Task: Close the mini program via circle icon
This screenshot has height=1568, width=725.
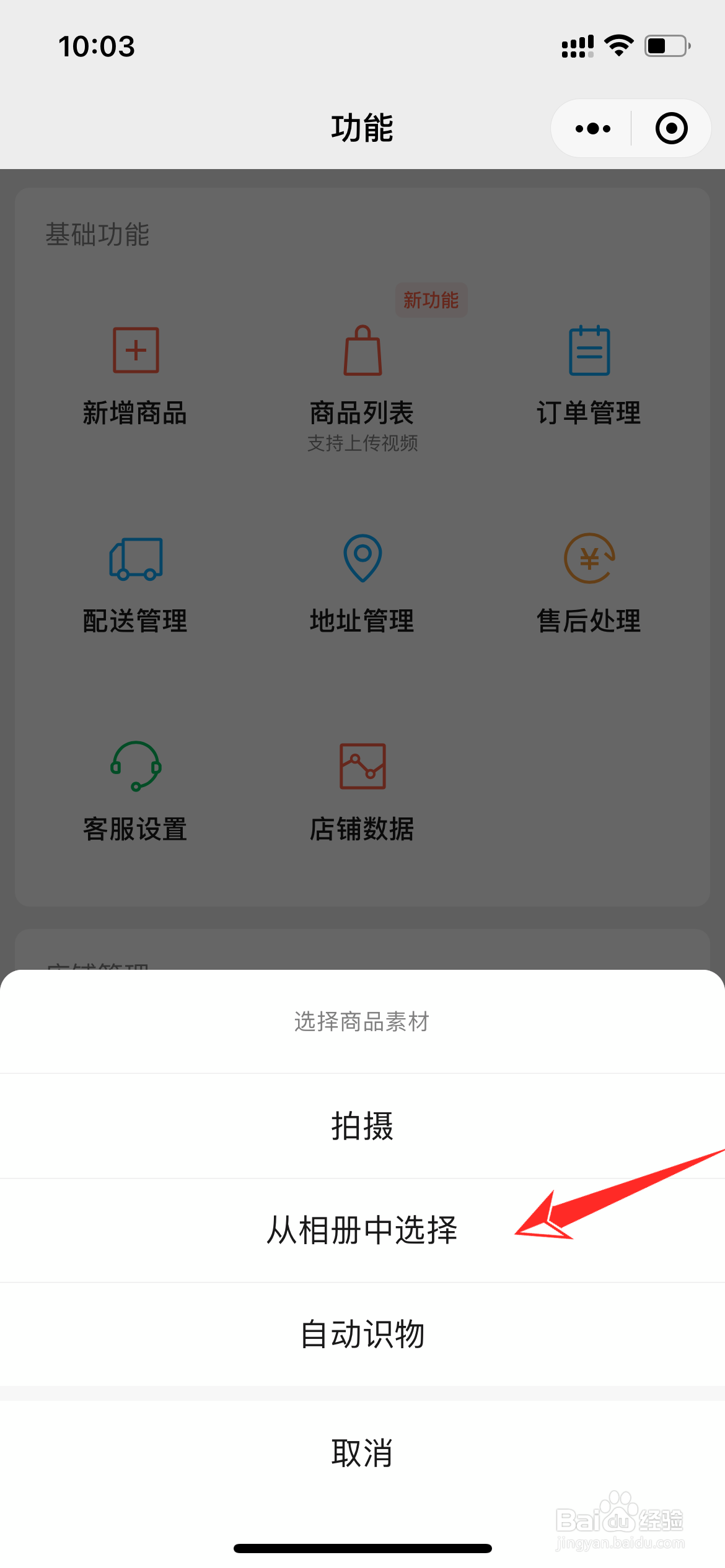Action: coord(671,129)
